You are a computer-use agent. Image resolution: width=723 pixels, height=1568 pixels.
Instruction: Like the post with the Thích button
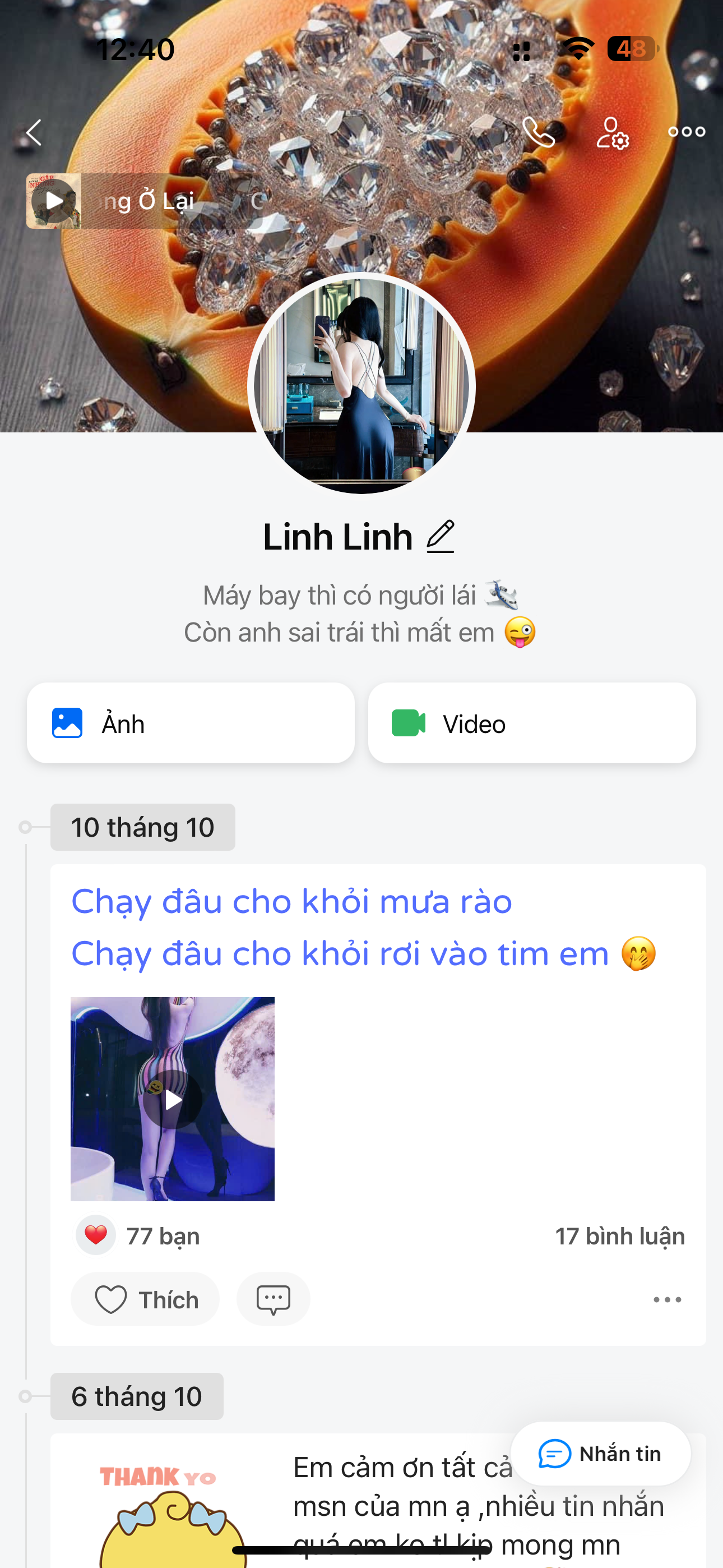(146, 1299)
